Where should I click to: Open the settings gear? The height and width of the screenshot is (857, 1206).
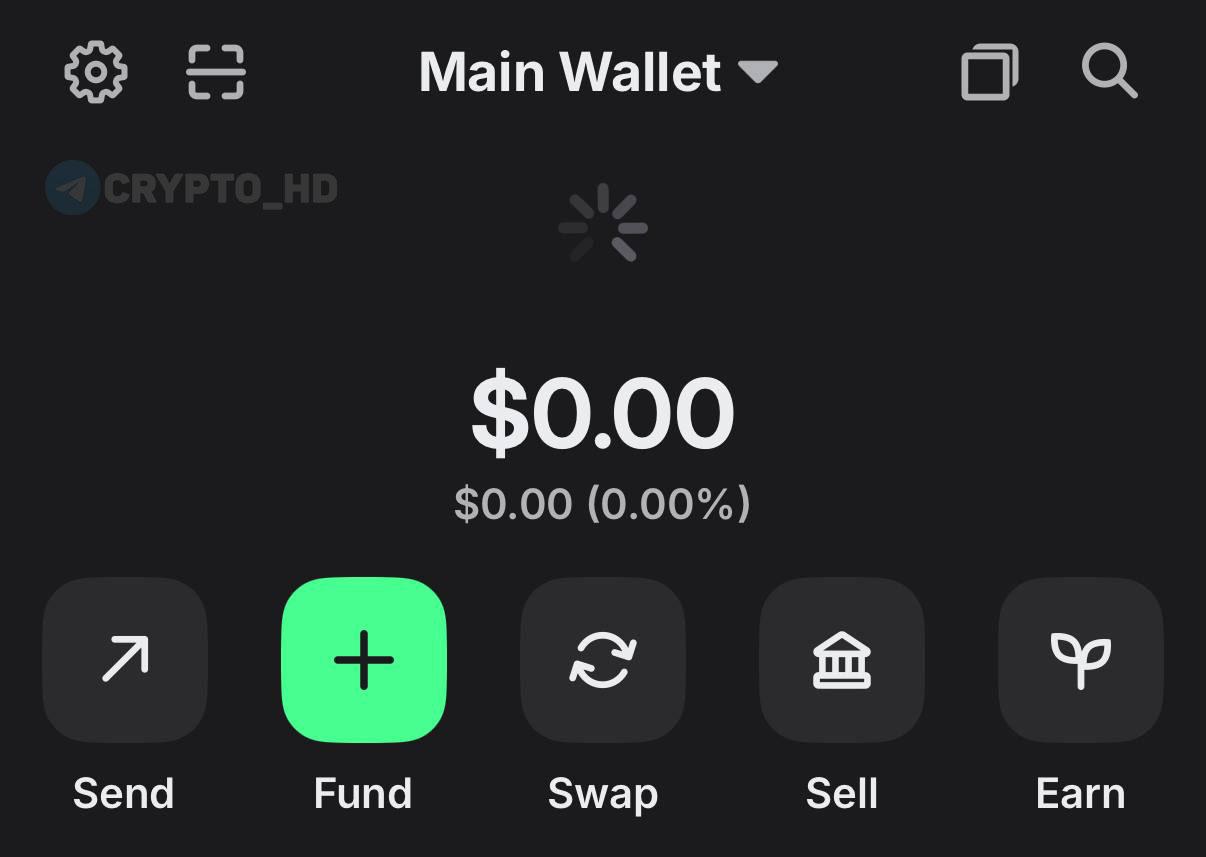click(x=96, y=72)
